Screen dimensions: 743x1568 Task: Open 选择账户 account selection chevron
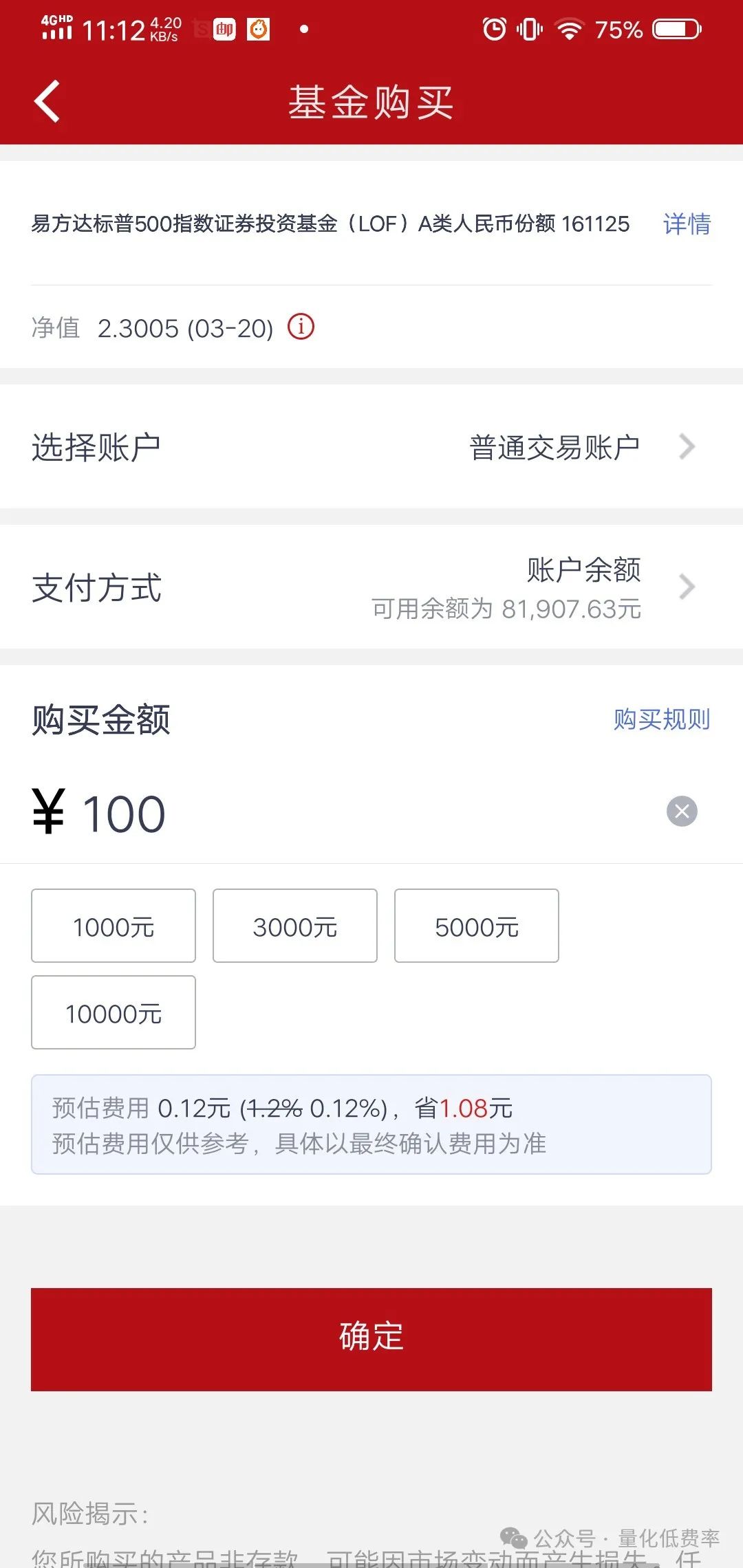(686, 447)
